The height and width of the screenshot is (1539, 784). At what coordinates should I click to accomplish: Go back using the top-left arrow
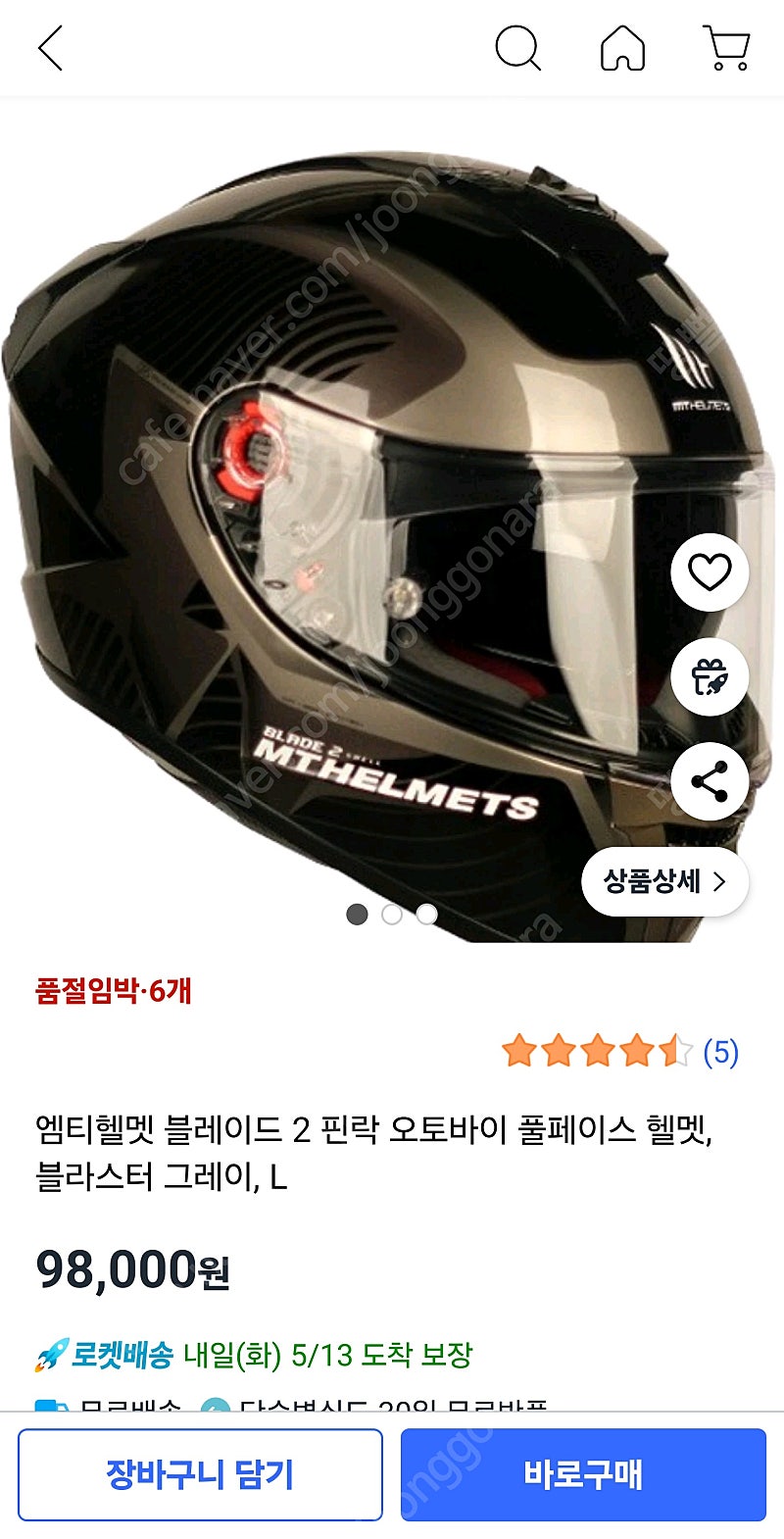(x=50, y=48)
